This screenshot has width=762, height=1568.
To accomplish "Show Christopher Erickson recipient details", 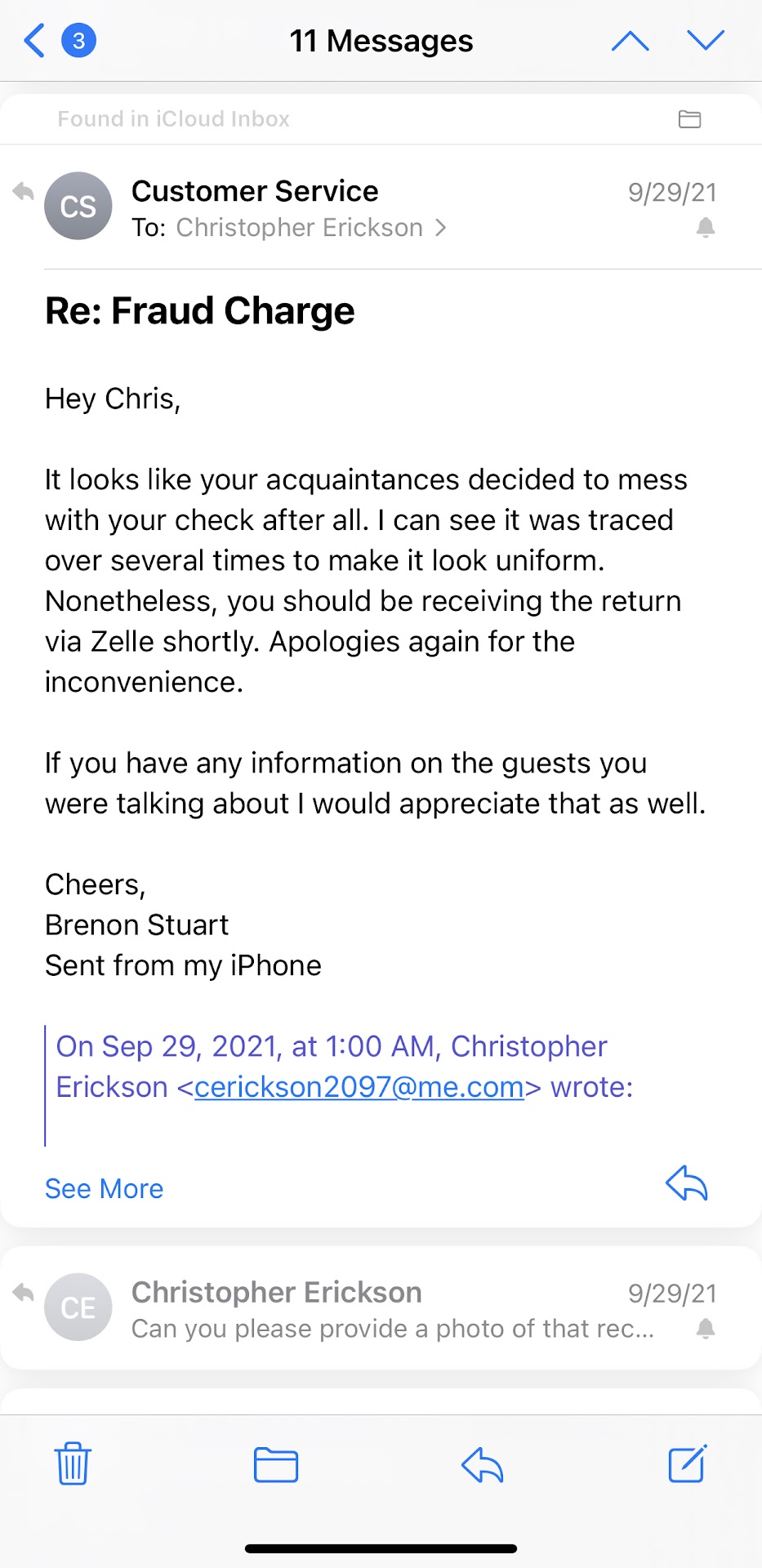I will tap(310, 228).
